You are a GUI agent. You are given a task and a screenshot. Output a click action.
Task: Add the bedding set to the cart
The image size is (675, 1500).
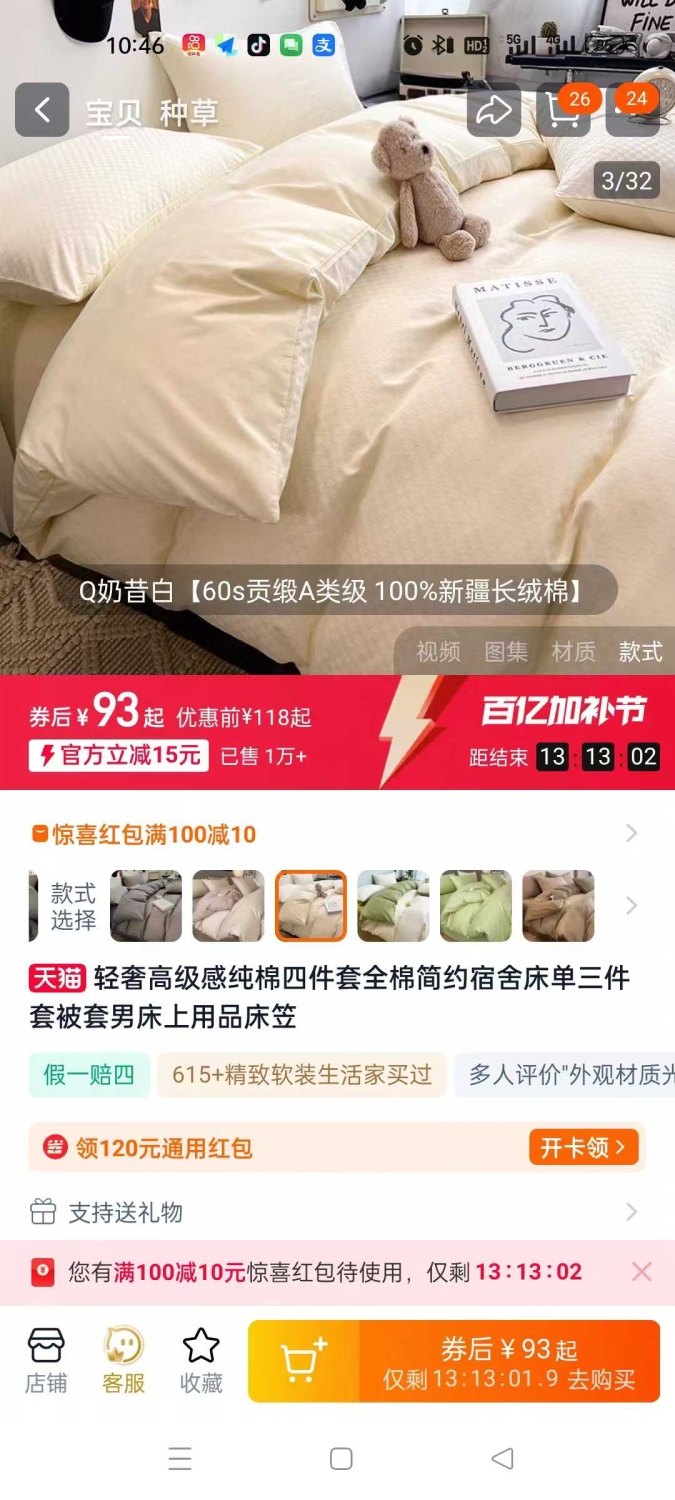(303, 1361)
